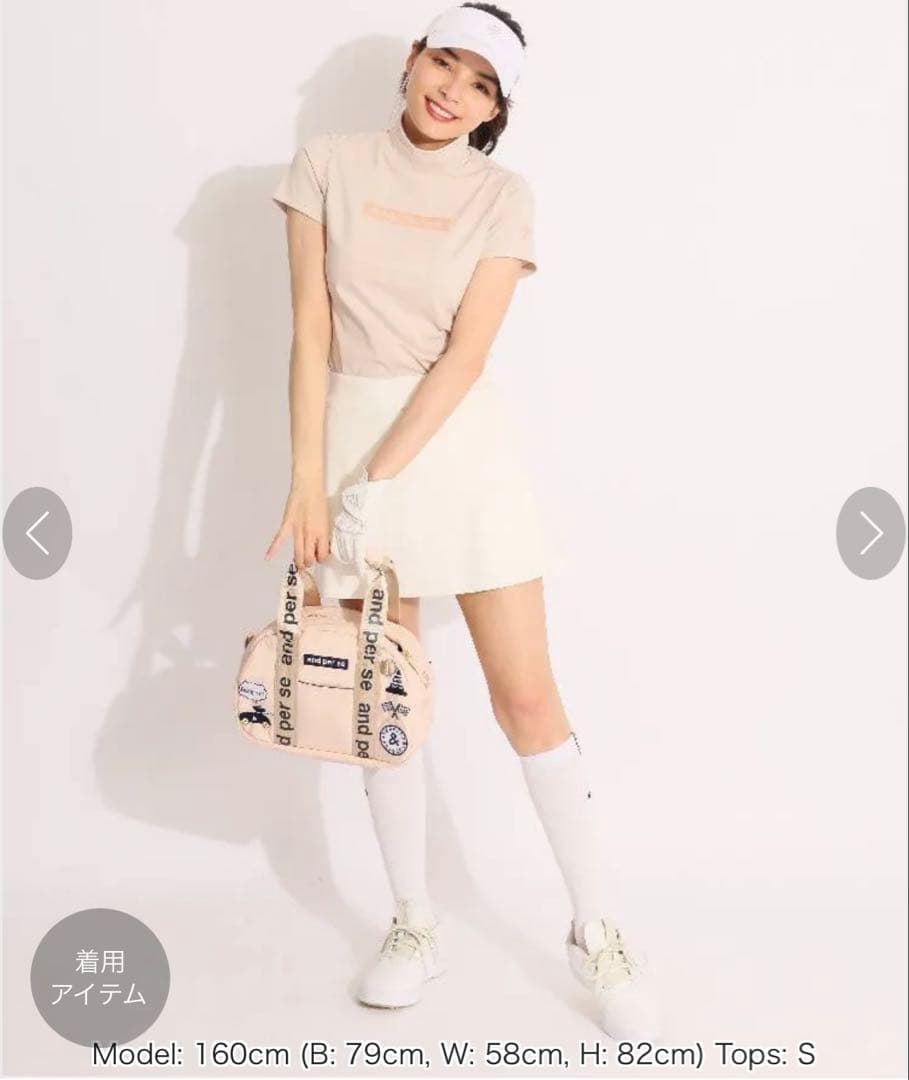Tap the 着用アイテム circle in the corner
The width and height of the screenshot is (909, 1080).
(x=103, y=972)
